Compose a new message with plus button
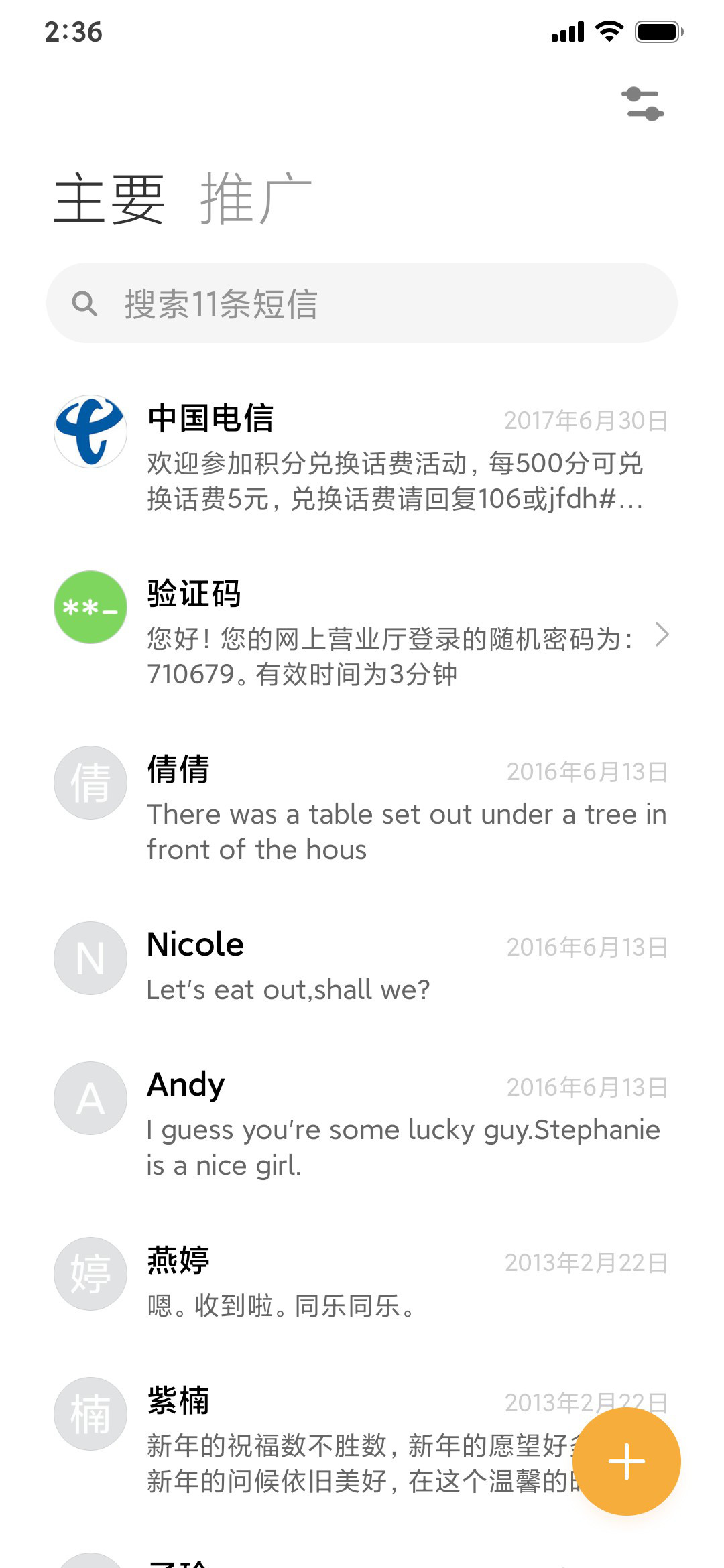 tap(627, 1461)
